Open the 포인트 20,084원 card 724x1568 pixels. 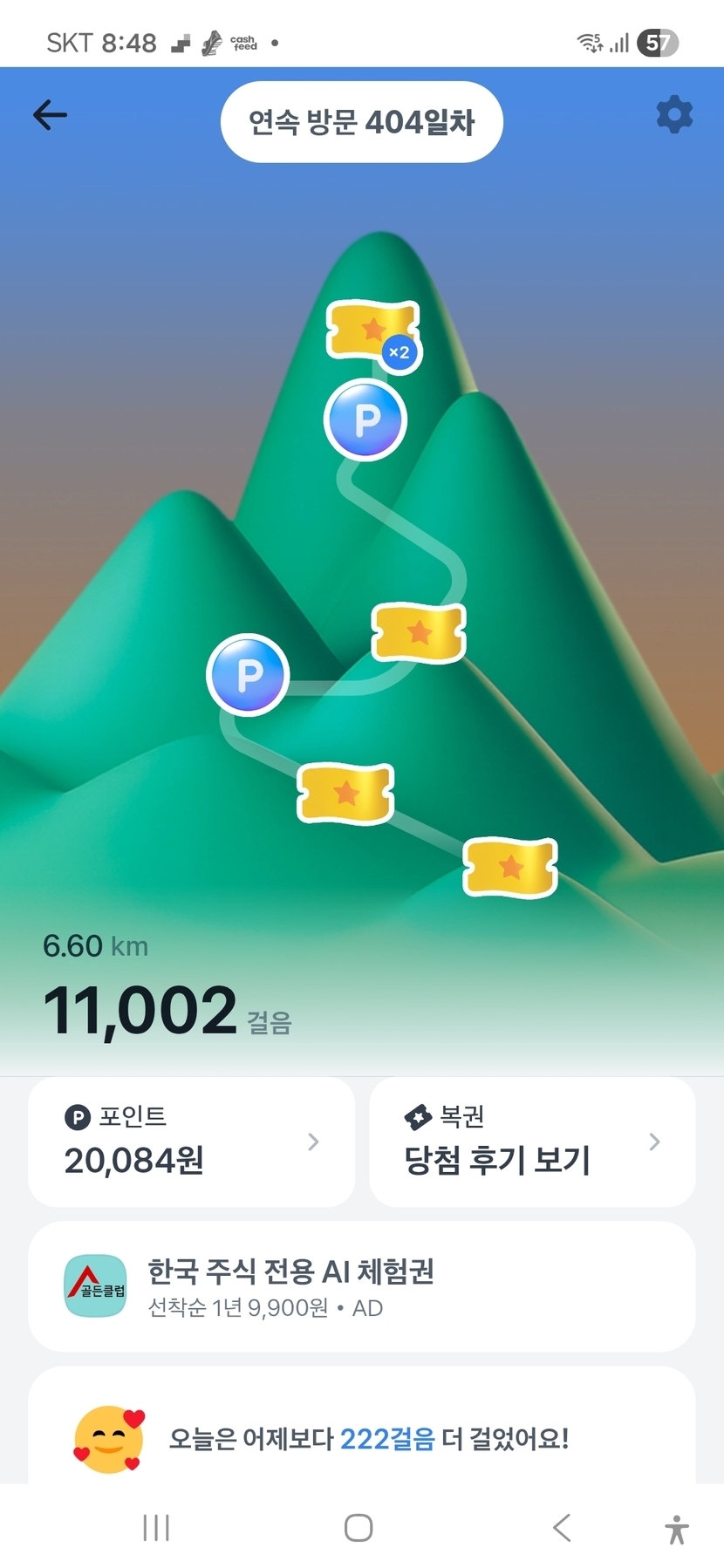pos(191,1142)
